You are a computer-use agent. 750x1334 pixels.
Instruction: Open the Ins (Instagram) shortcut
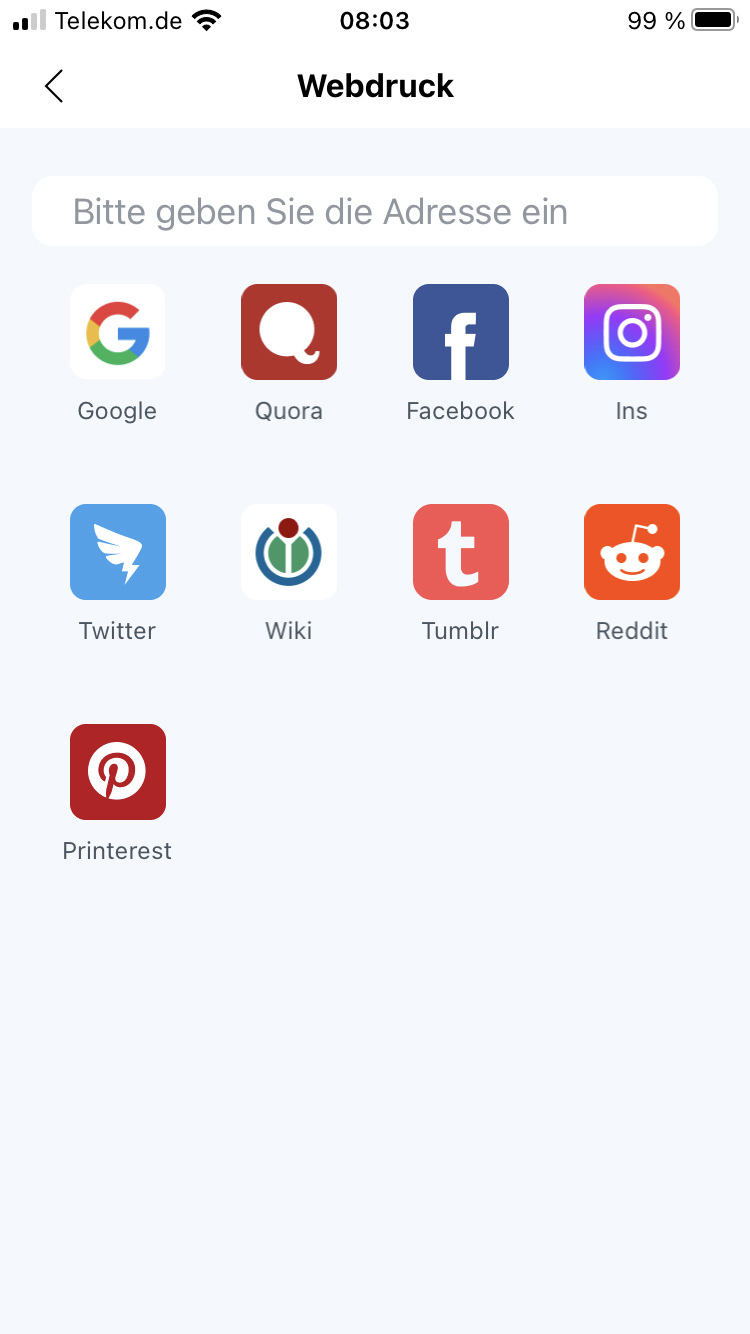tap(632, 332)
